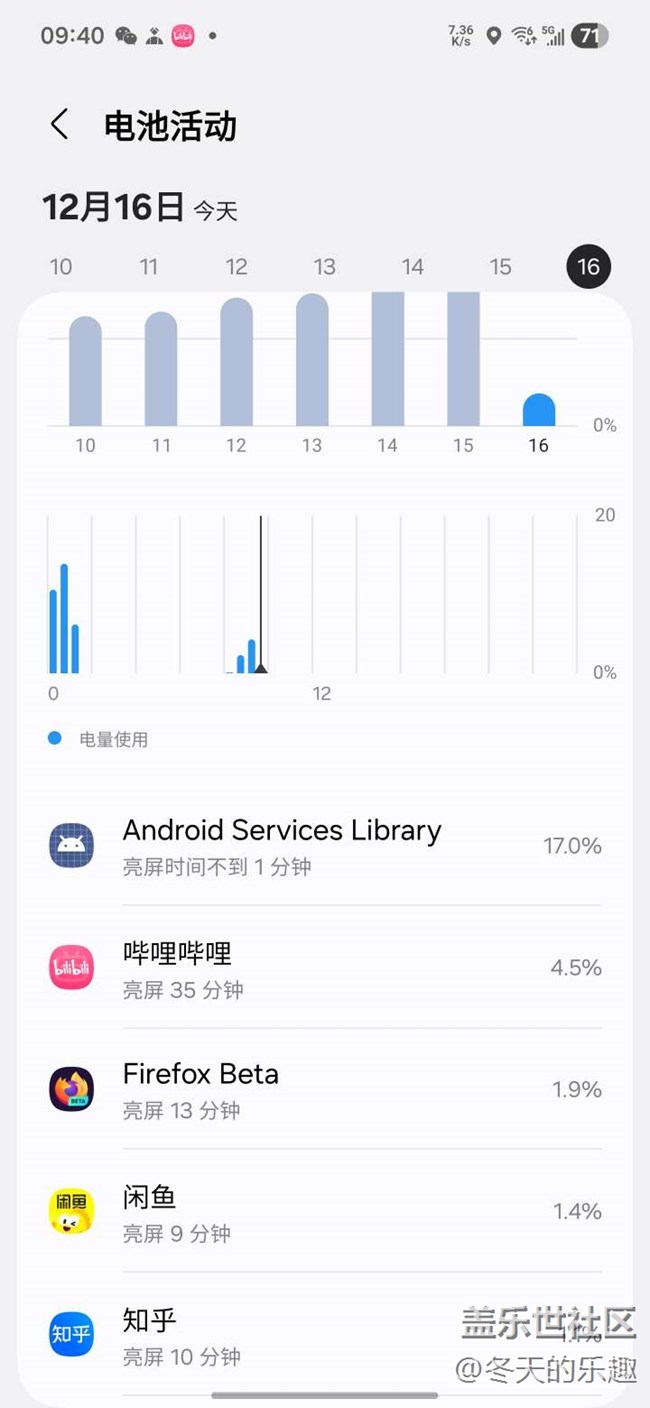The height and width of the screenshot is (1408, 650).
Task: Go back from 电池活动 screen
Action: [60, 126]
